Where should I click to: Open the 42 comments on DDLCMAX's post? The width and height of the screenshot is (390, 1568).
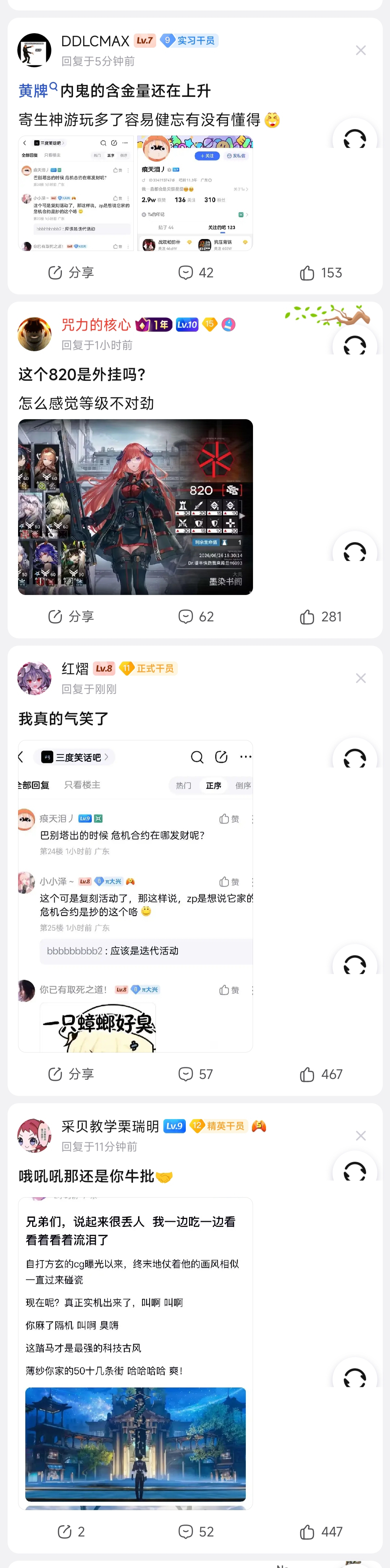196,273
